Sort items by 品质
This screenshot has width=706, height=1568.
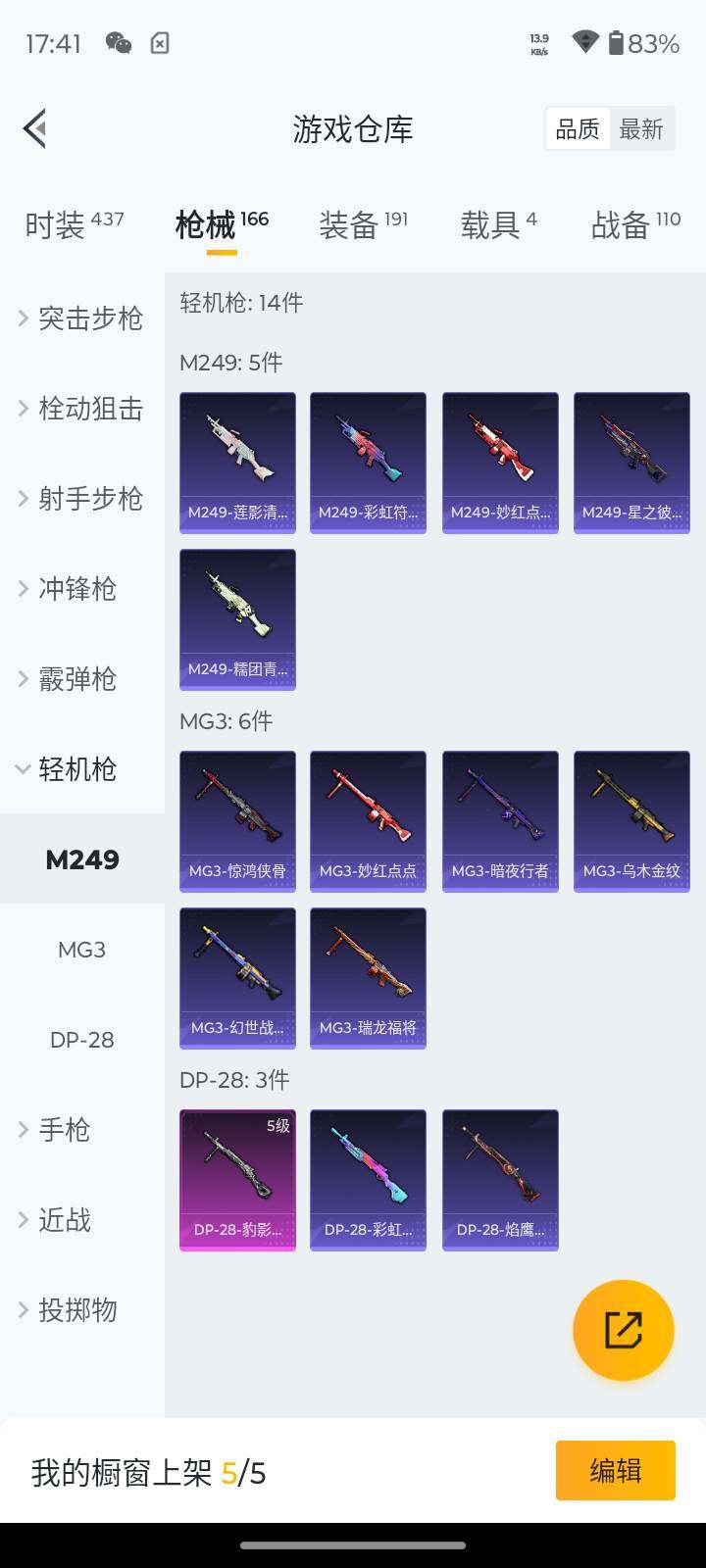coord(578,129)
